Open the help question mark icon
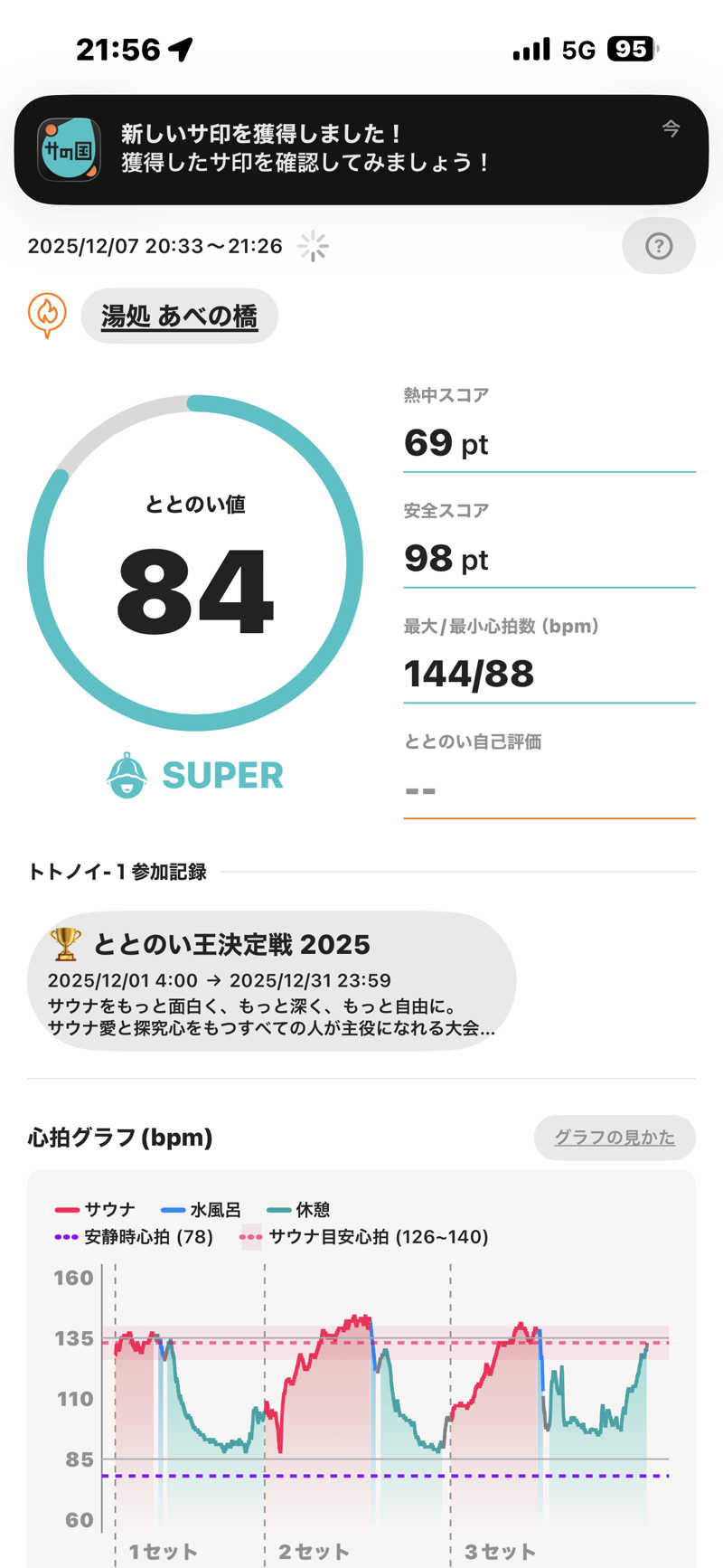Image resolution: width=723 pixels, height=1568 pixels. (x=659, y=246)
